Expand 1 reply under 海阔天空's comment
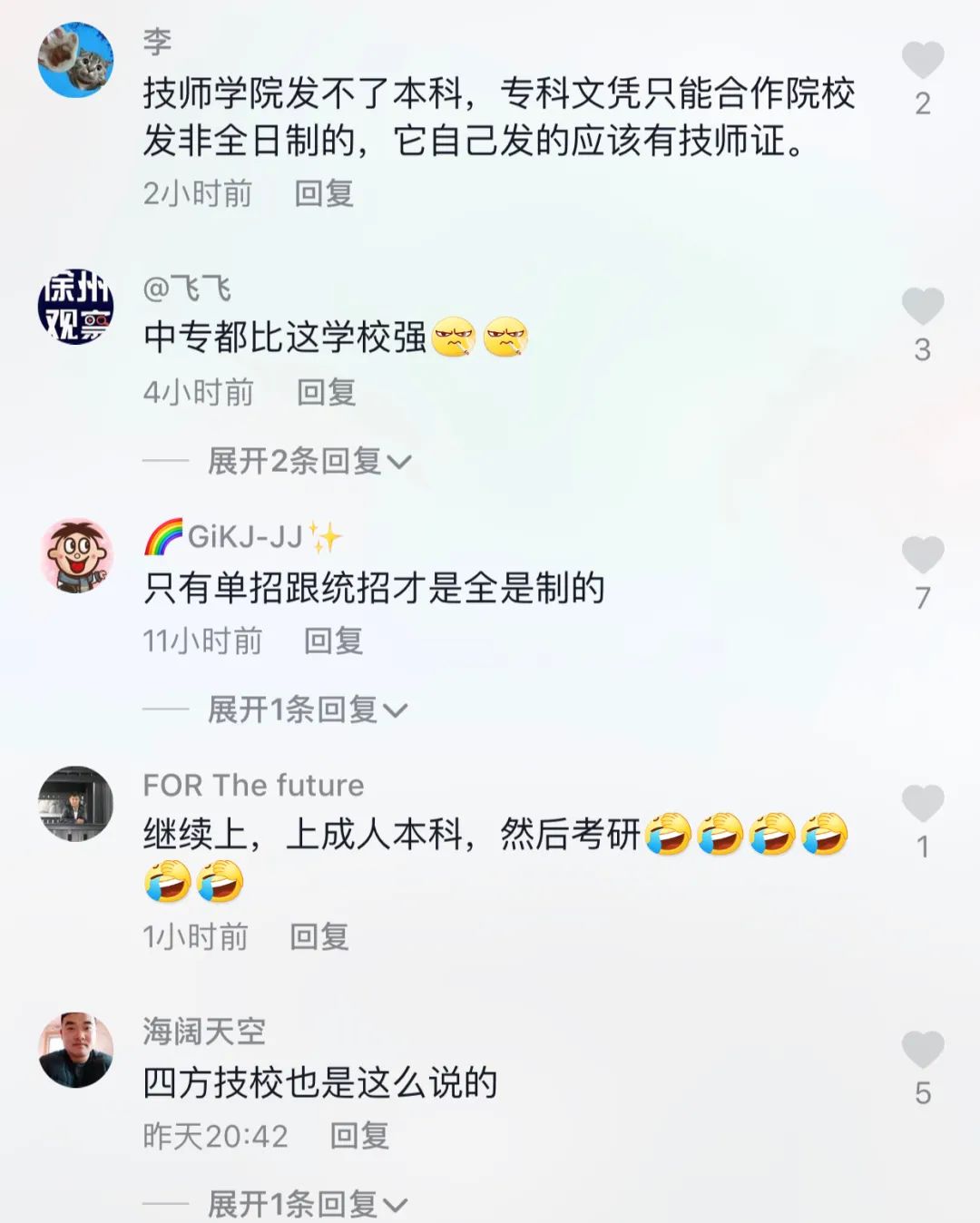The width and height of the screenshot is (980, 1223). pos(307,1204)
